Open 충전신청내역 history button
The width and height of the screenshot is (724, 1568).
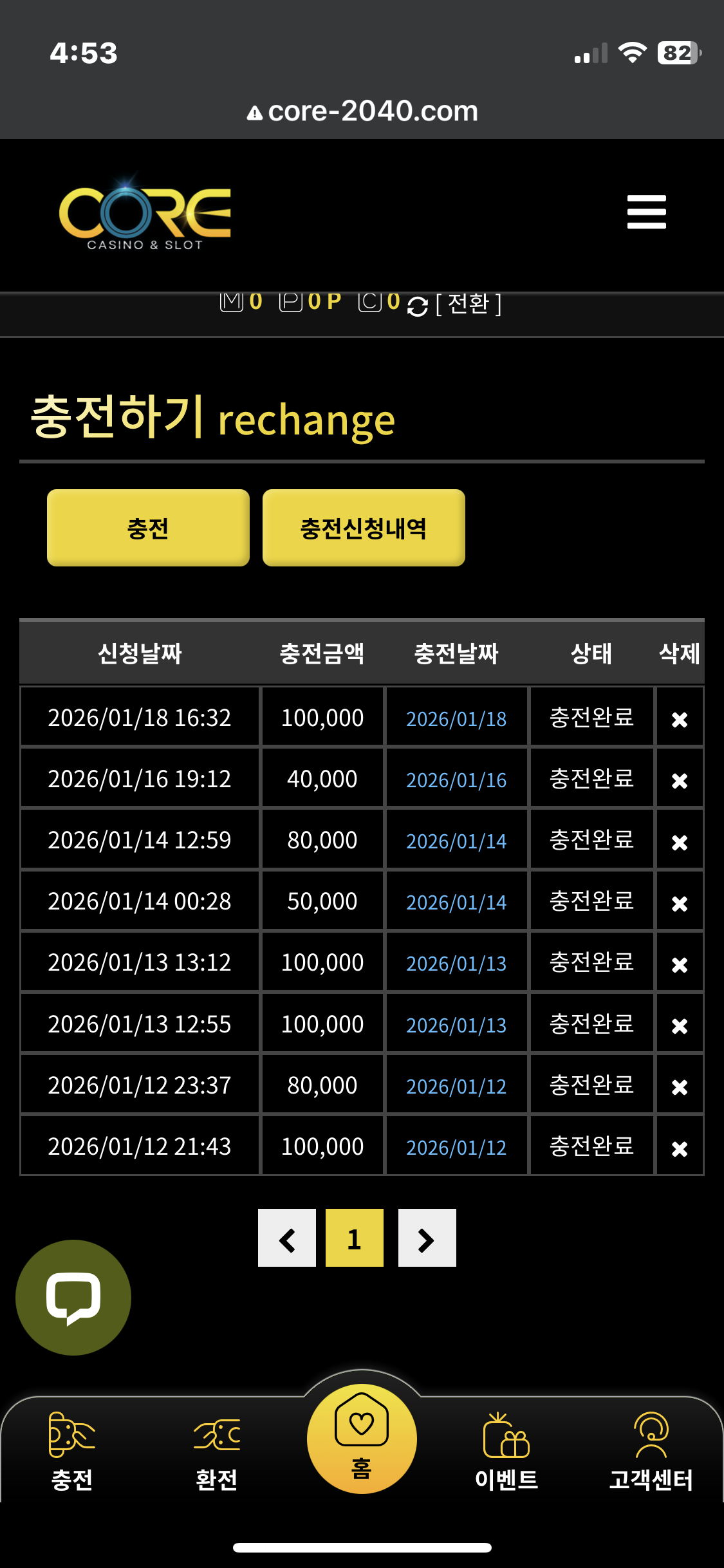click(364, 528)
